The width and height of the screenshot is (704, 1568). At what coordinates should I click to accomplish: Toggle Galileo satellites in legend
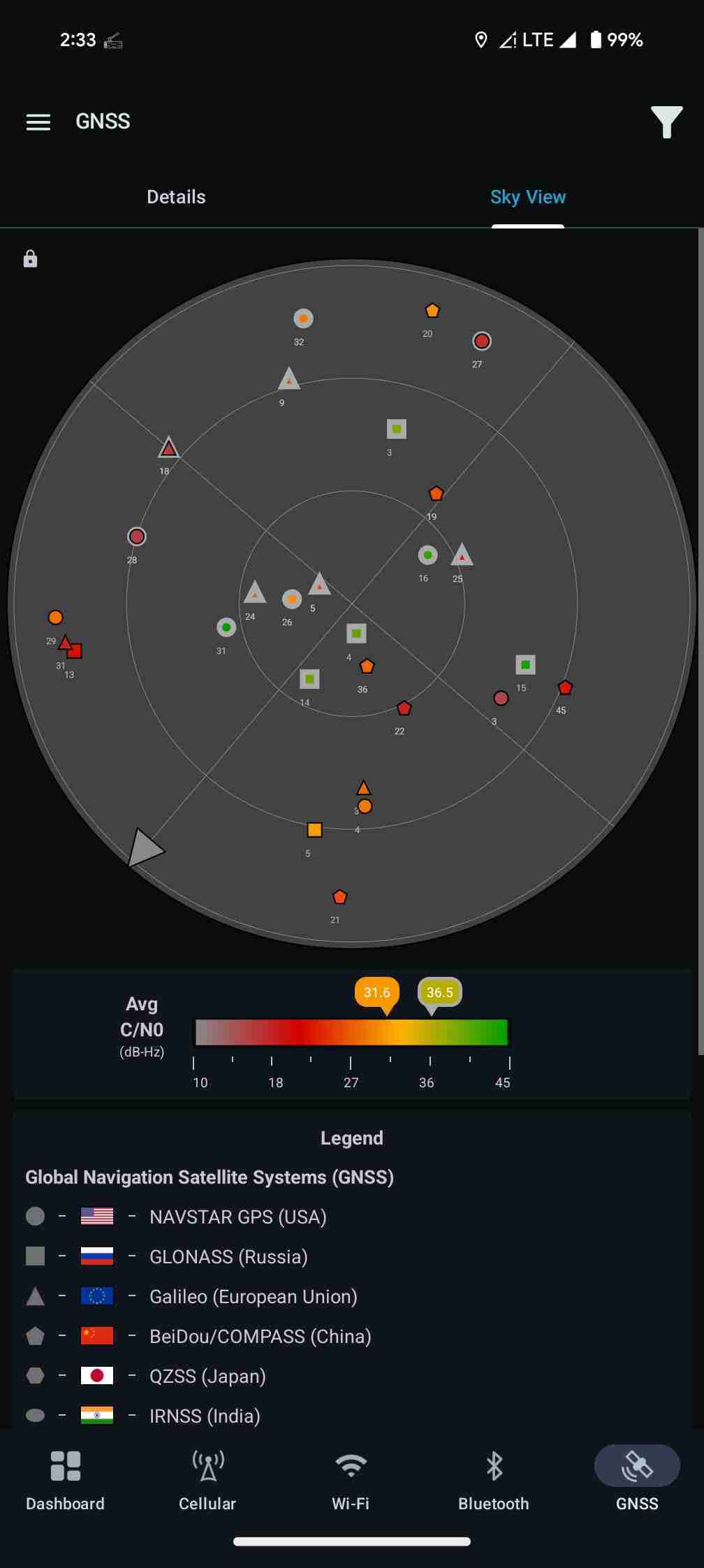(253, 1296)
